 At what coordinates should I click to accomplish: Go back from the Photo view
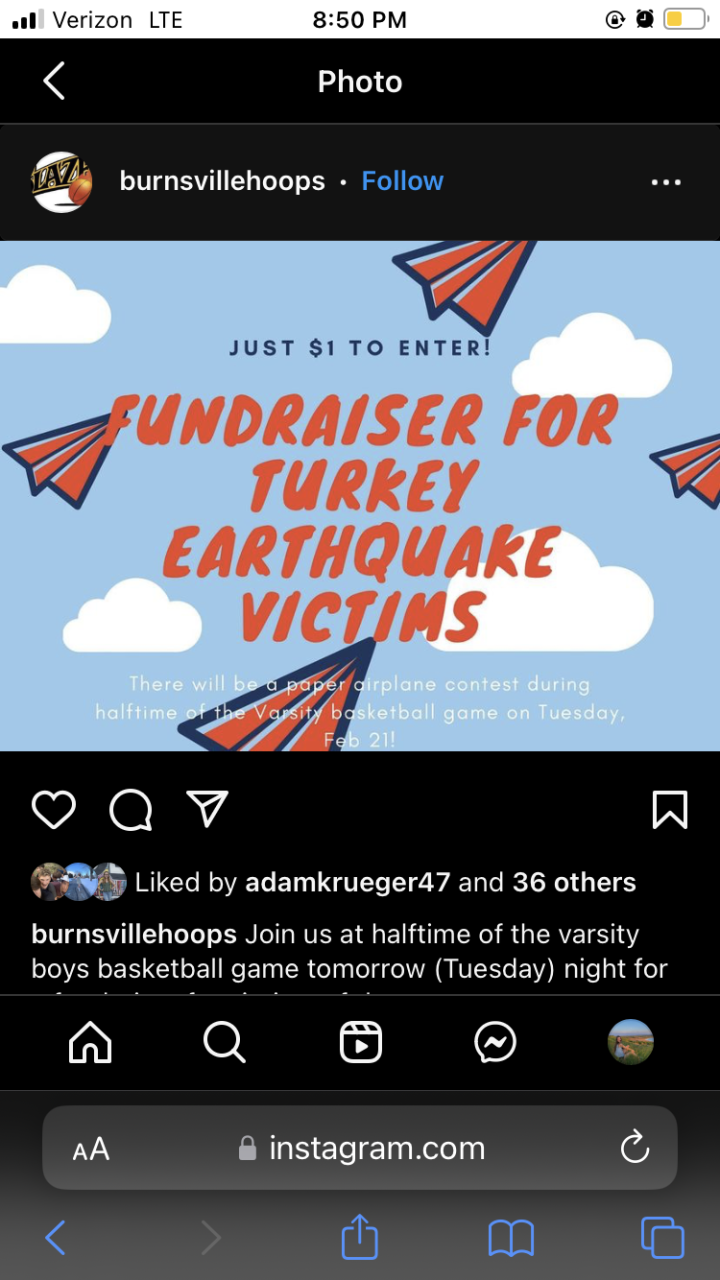coord(55,81)
